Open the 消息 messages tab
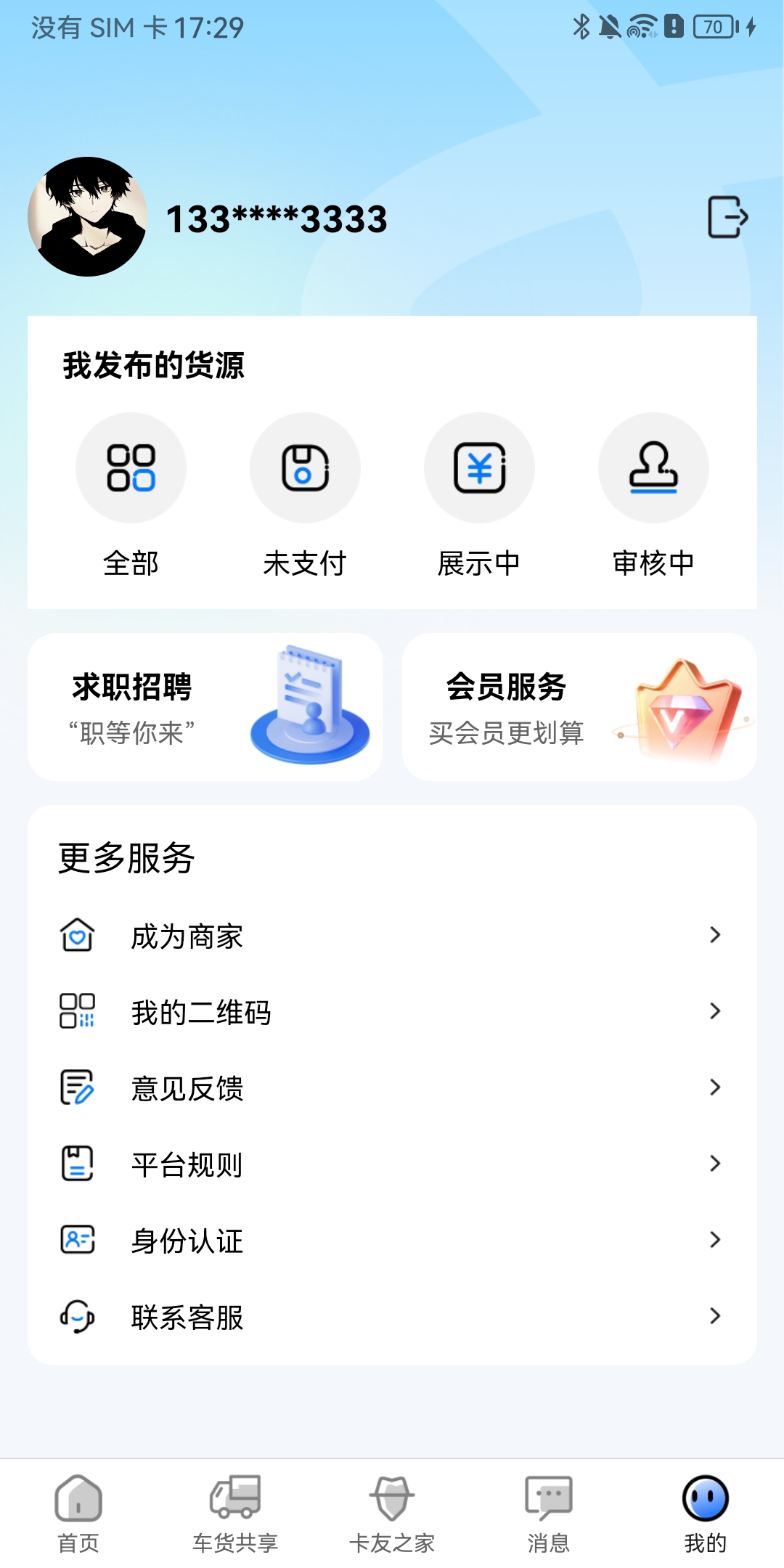This screenshot has width=784, height=1568. (549, 1511)
